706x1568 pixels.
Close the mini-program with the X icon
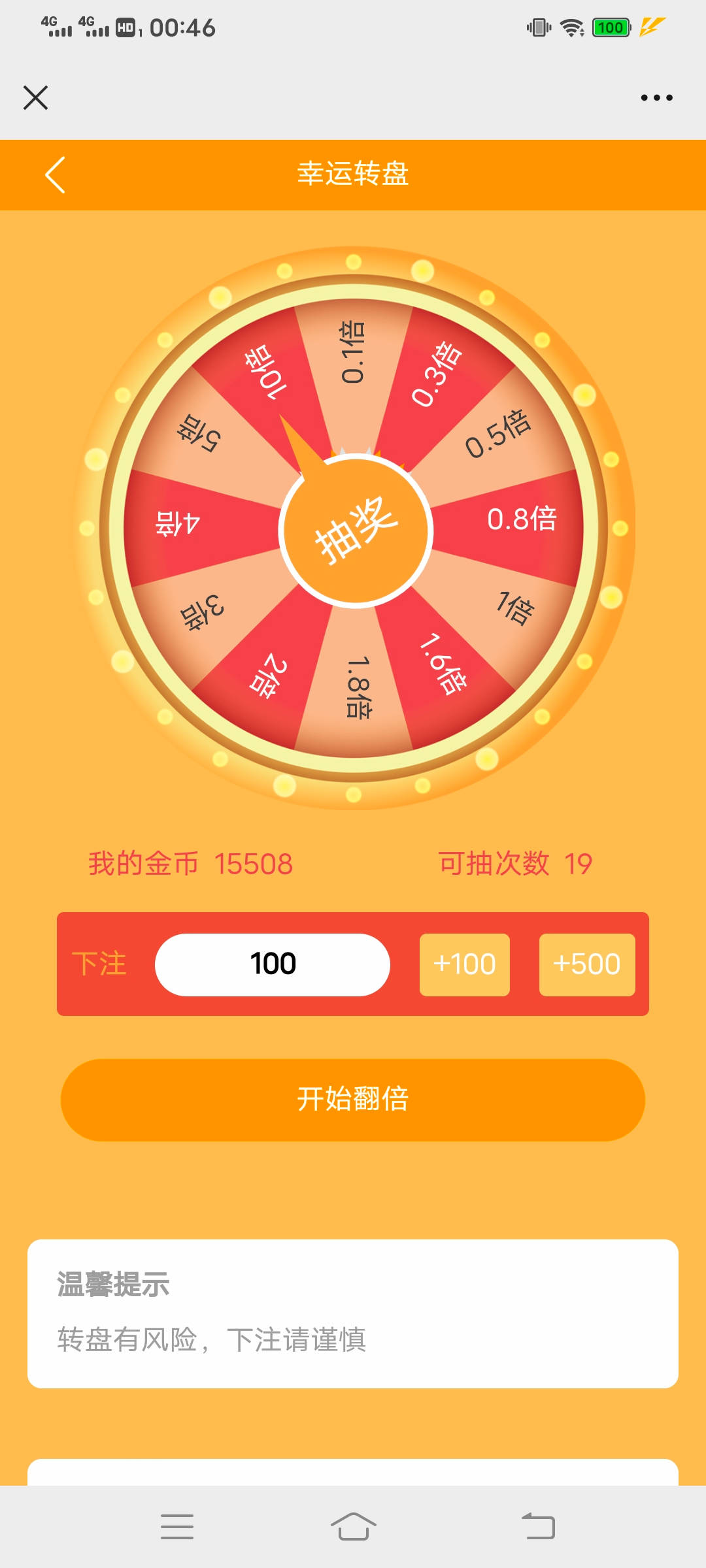coord(35,98)
